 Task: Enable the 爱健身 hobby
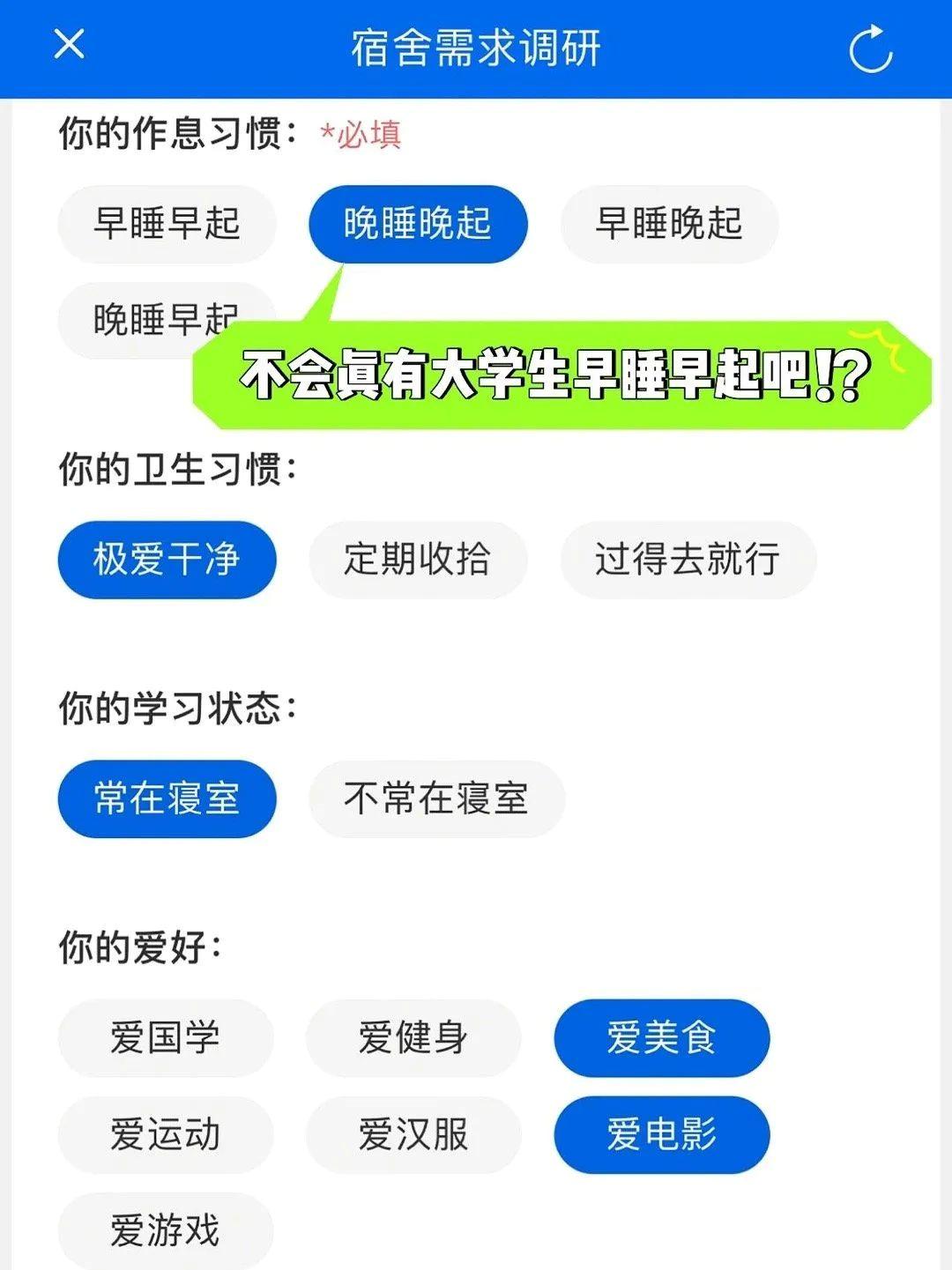click(x=414, y=1038)
